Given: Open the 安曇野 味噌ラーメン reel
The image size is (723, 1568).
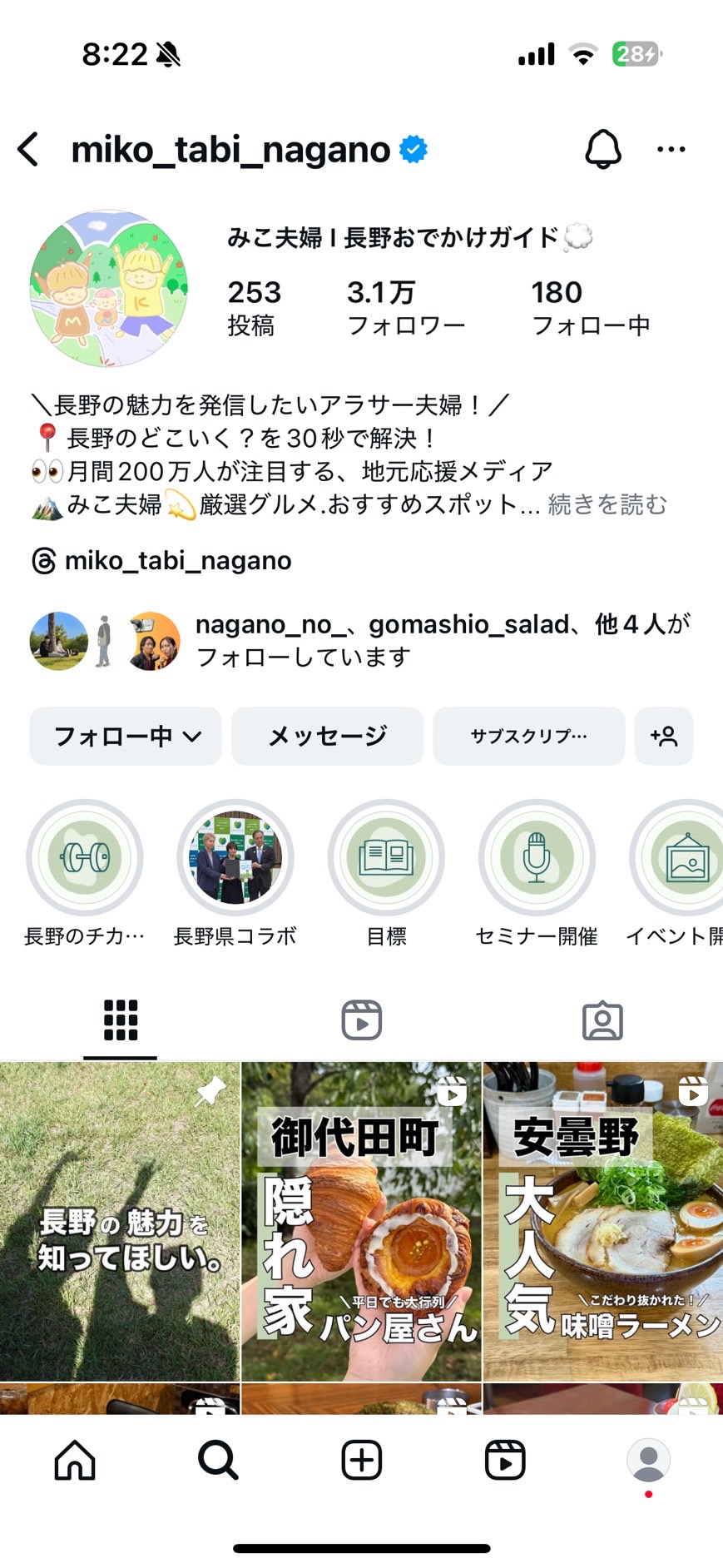Looking at the screenshot, I should 603,1220.
